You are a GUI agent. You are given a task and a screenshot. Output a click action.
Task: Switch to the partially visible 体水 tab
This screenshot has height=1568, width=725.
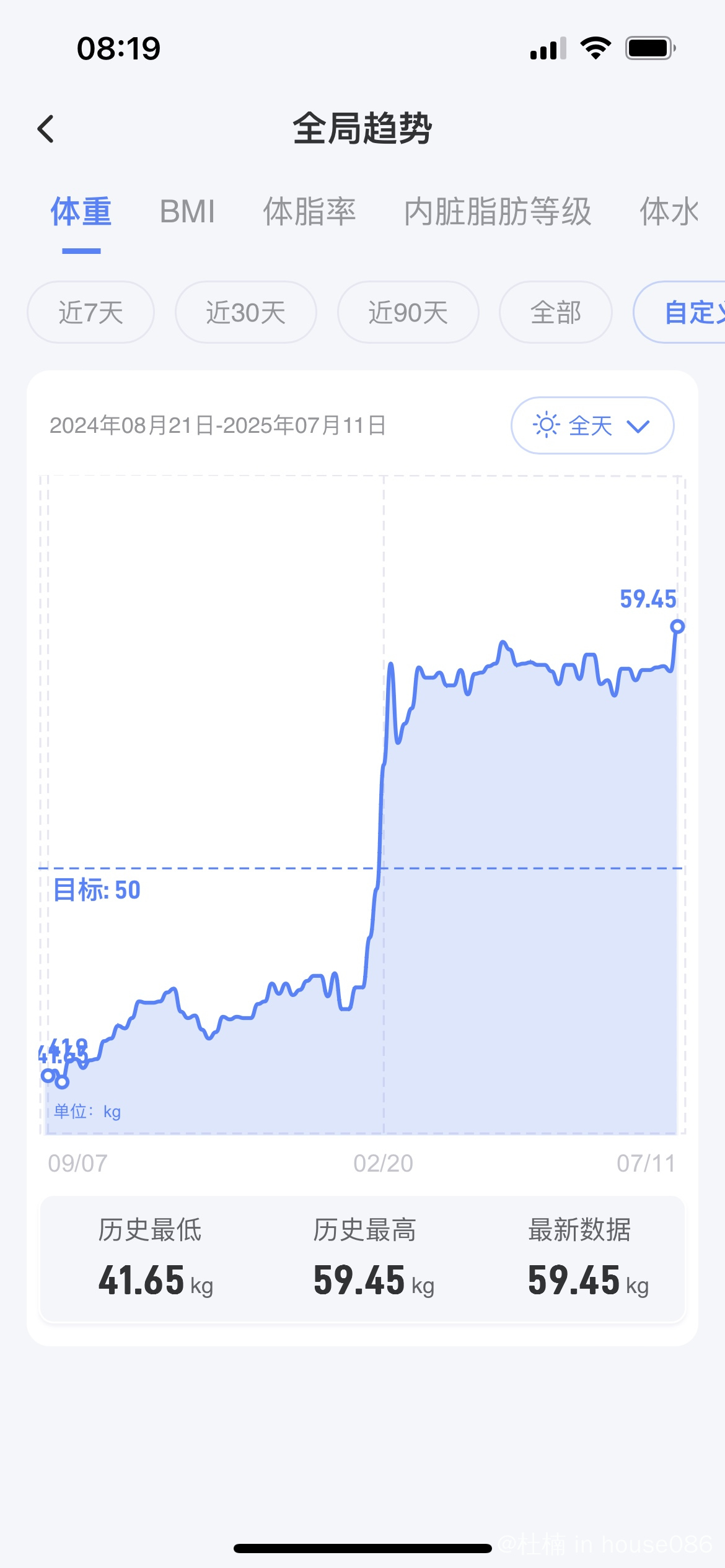(669, 212)
